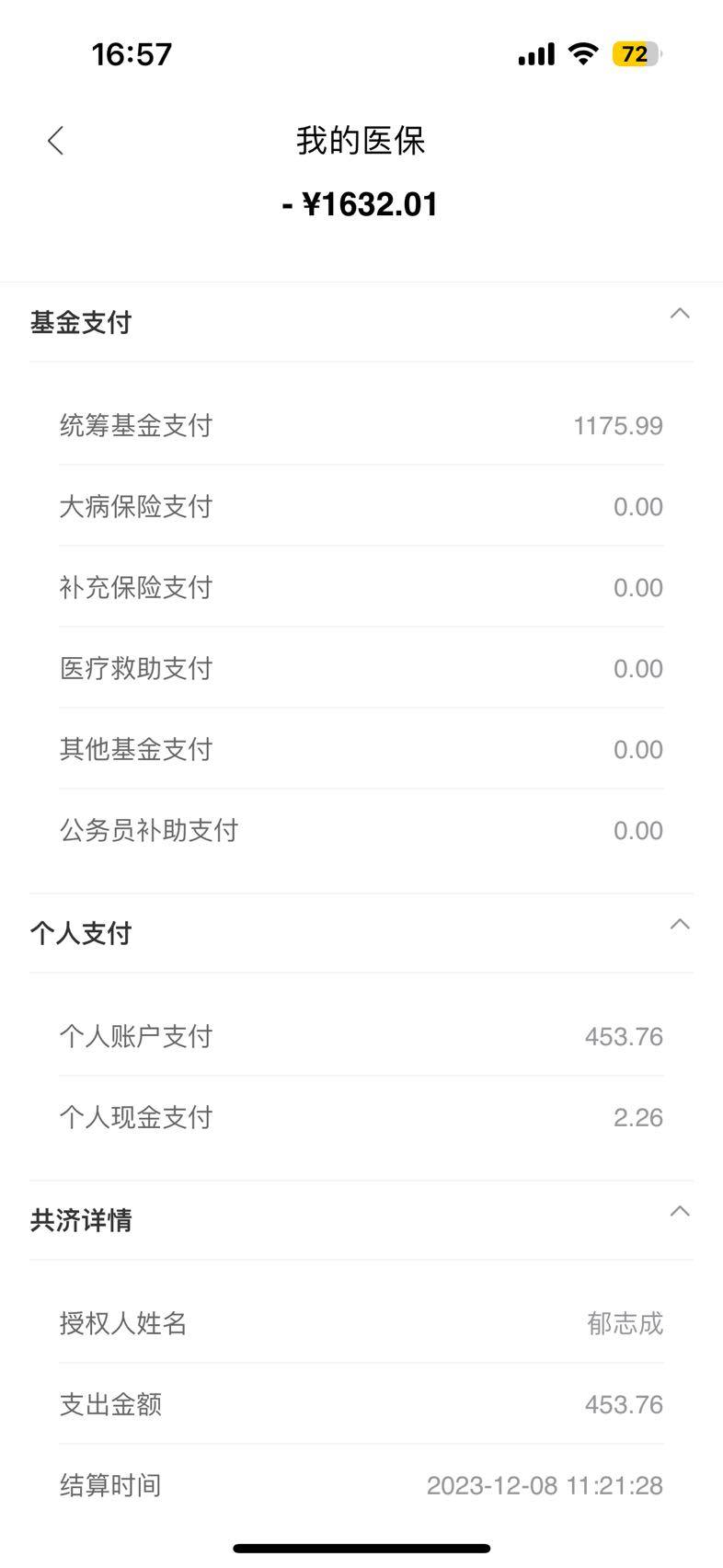Go back from 我的医保 page

point(56,141)
